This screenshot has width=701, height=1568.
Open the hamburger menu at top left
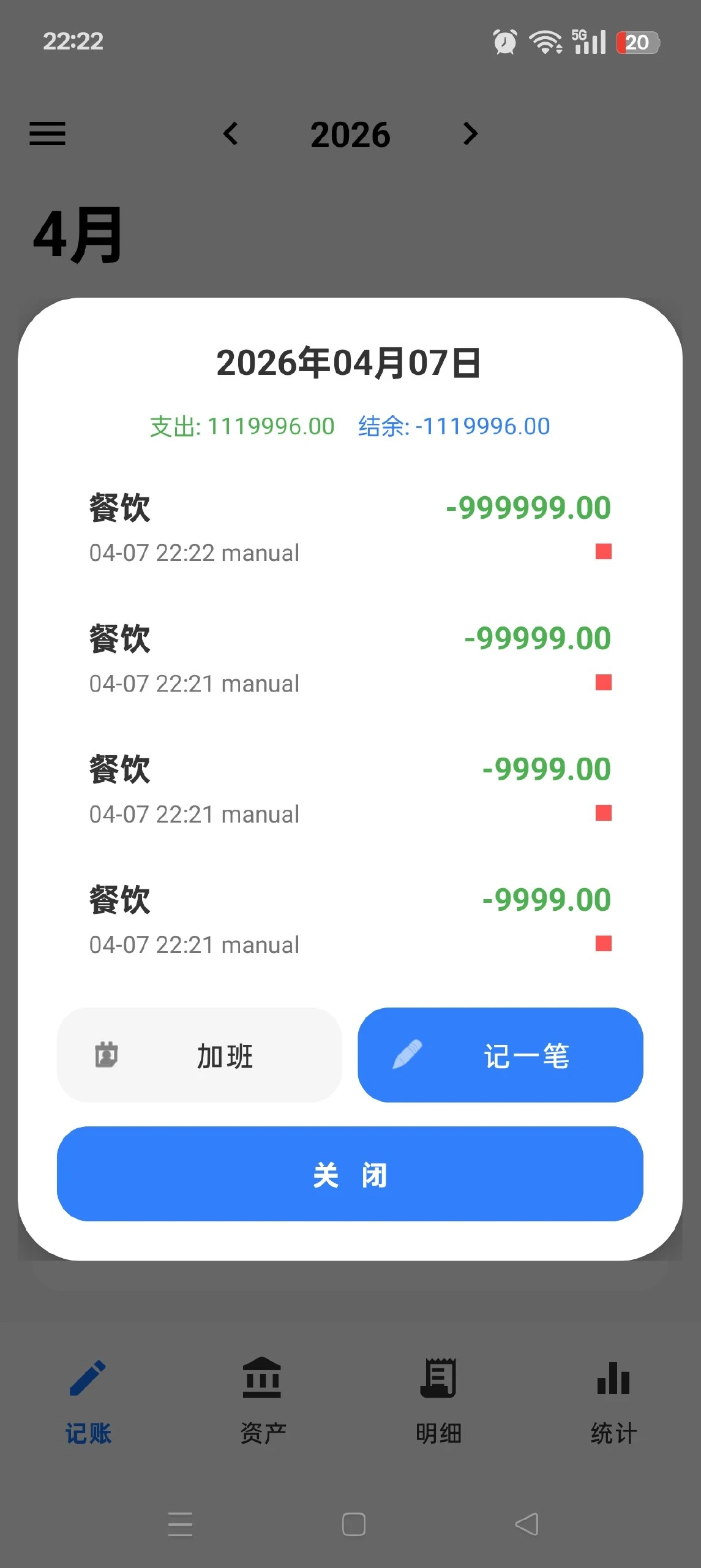47,134
